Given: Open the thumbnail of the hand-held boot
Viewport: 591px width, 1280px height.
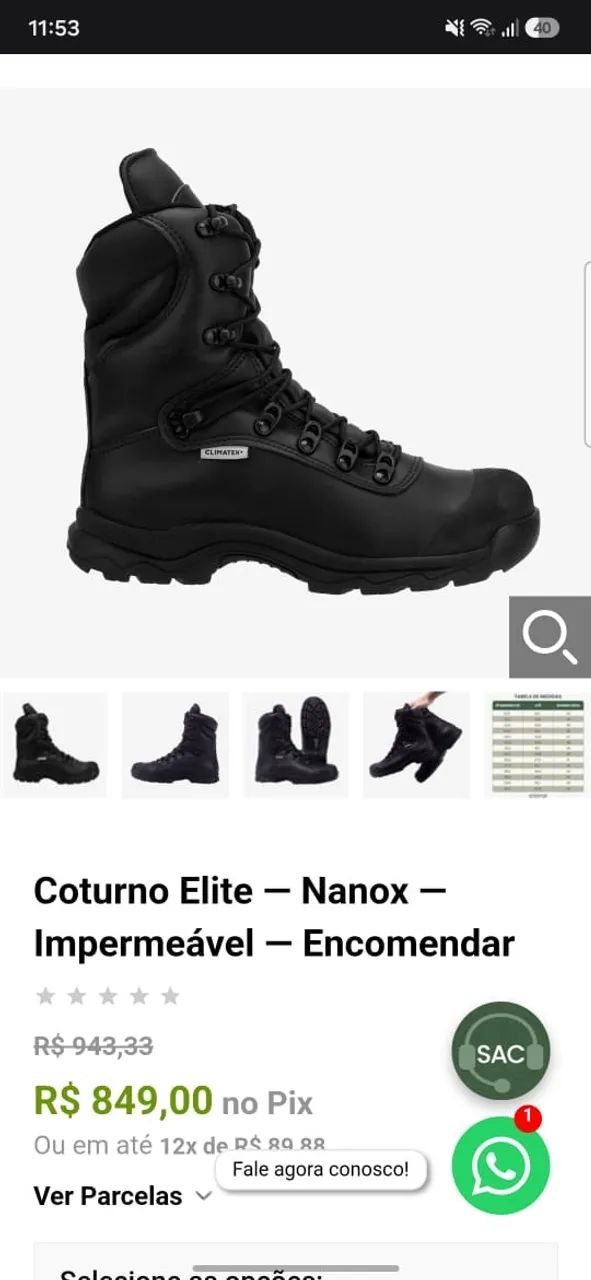Looking at the screenshot, I should coord(416,745).
